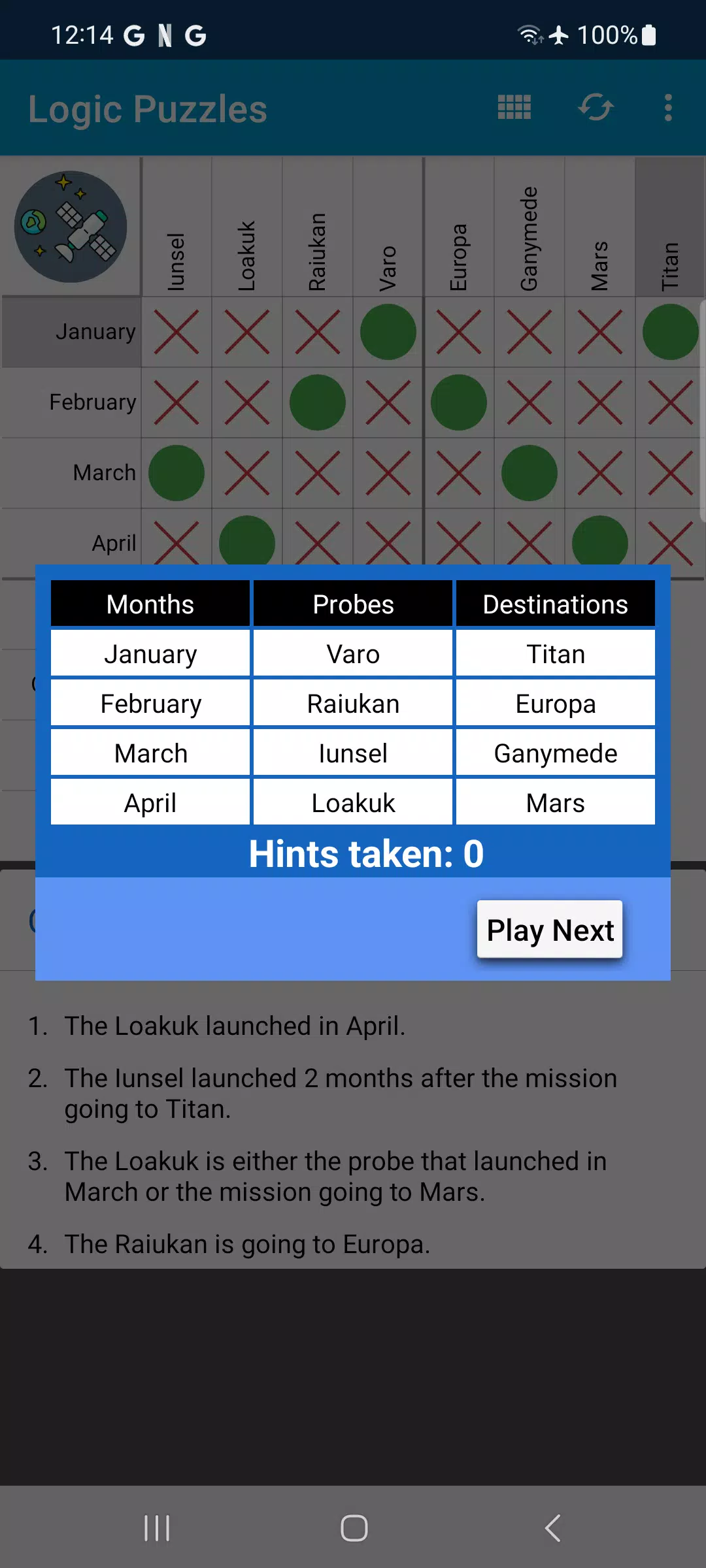Image resolution: width=706 pixels, height=1568 pixels.
Task: Tap Play Next button
Action: point(549,929)
